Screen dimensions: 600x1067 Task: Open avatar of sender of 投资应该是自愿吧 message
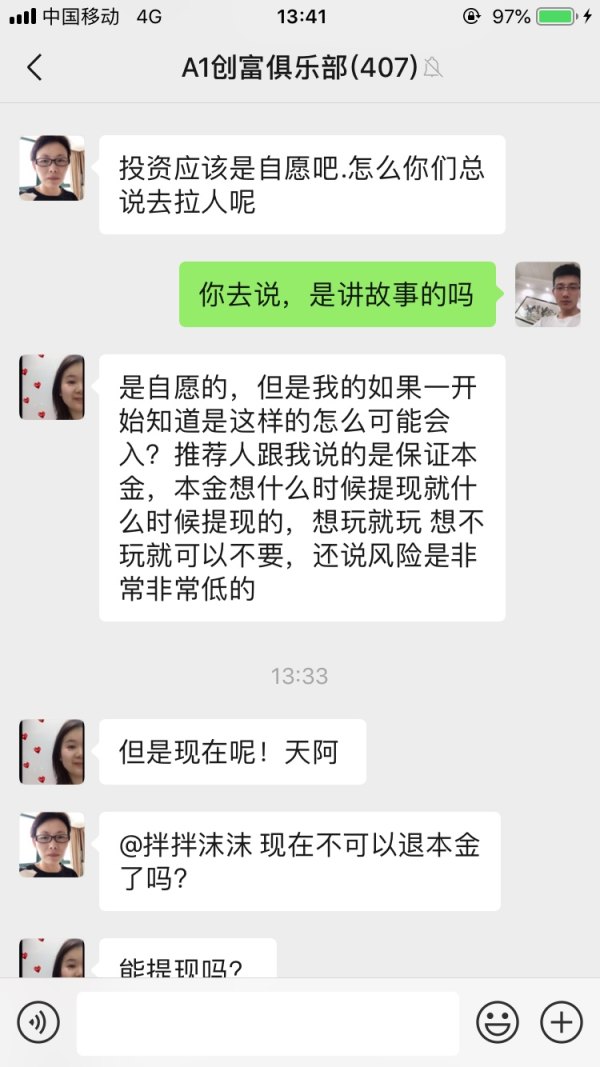point(52,168)
